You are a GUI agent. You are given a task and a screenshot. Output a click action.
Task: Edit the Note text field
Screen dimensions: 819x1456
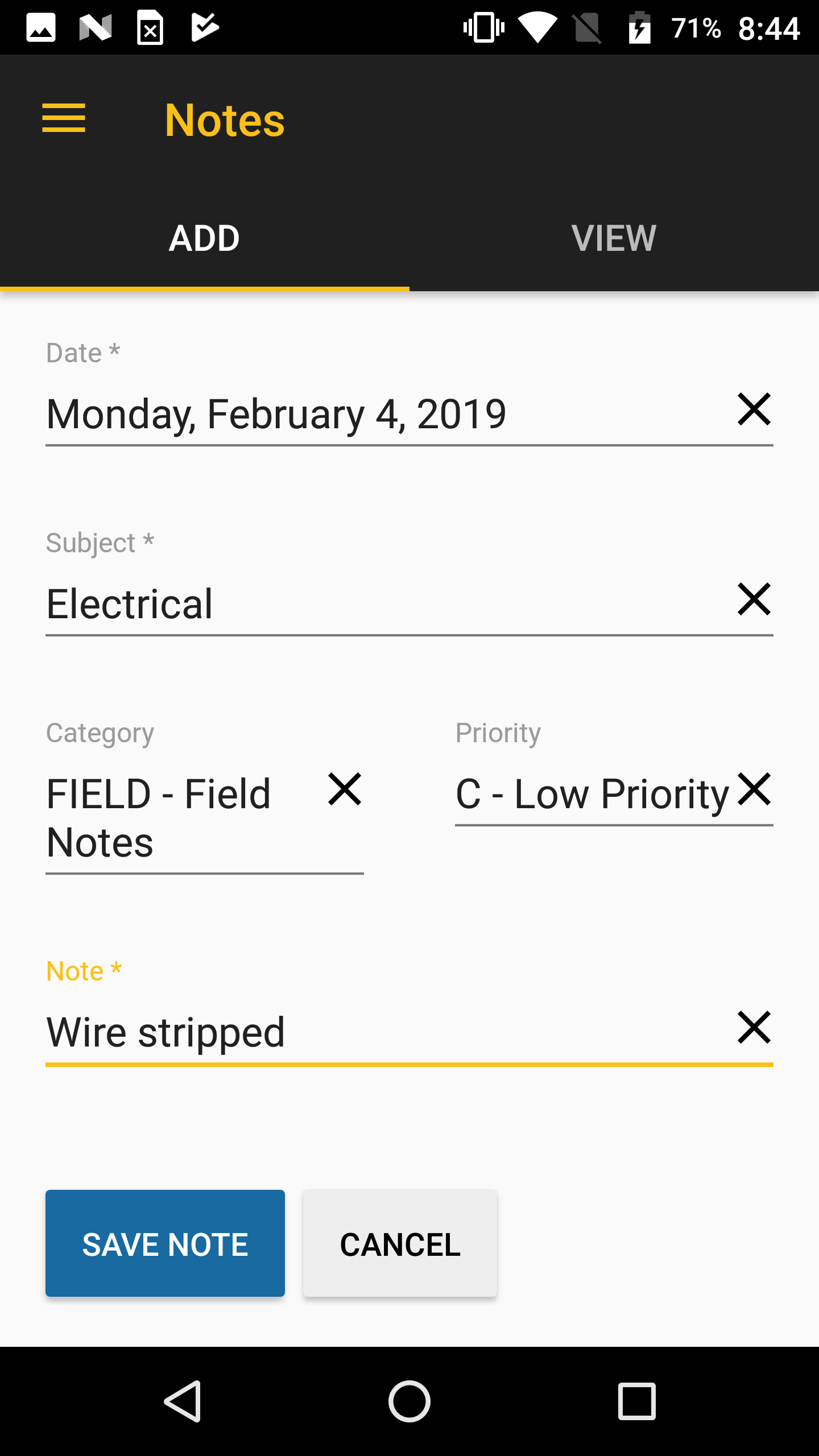tap(387, 1032)
